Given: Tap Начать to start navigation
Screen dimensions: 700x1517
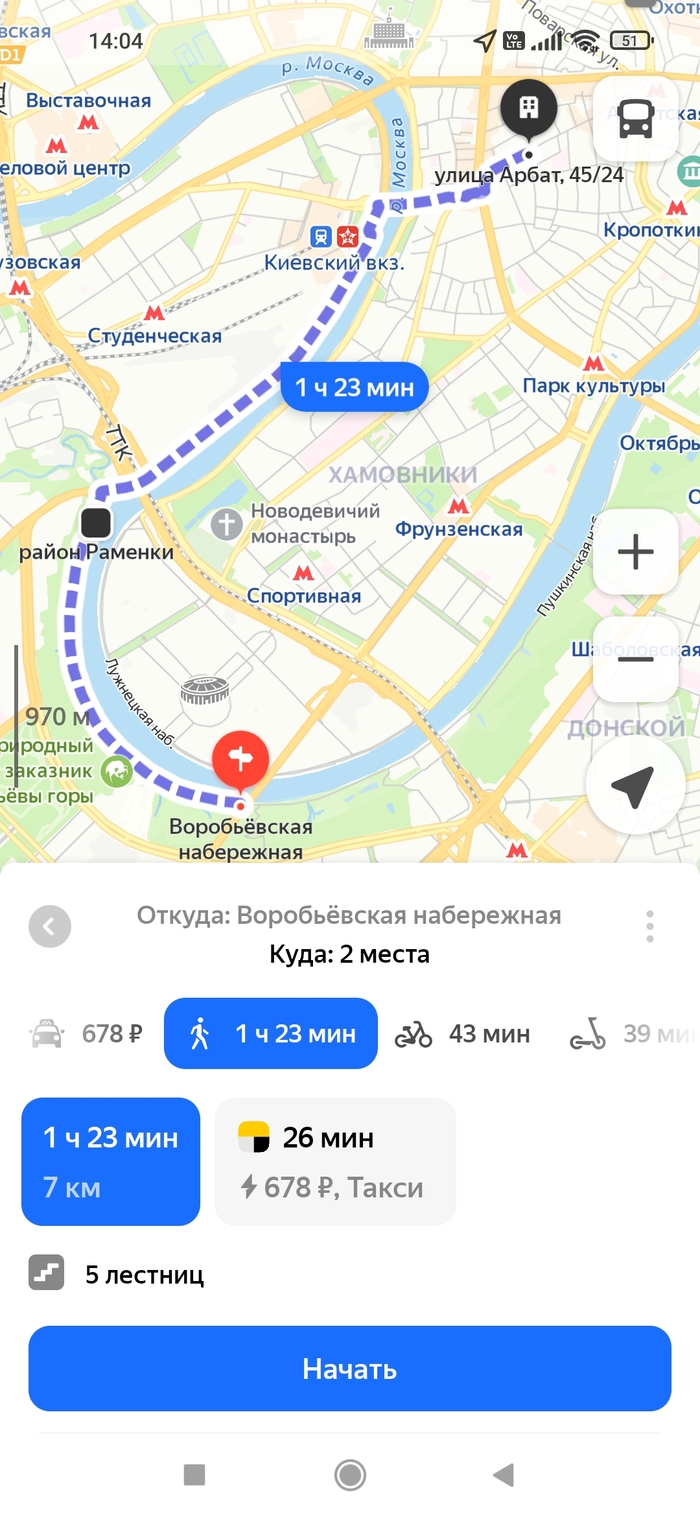Looking at the screenshot, I should pos(350,1368).
